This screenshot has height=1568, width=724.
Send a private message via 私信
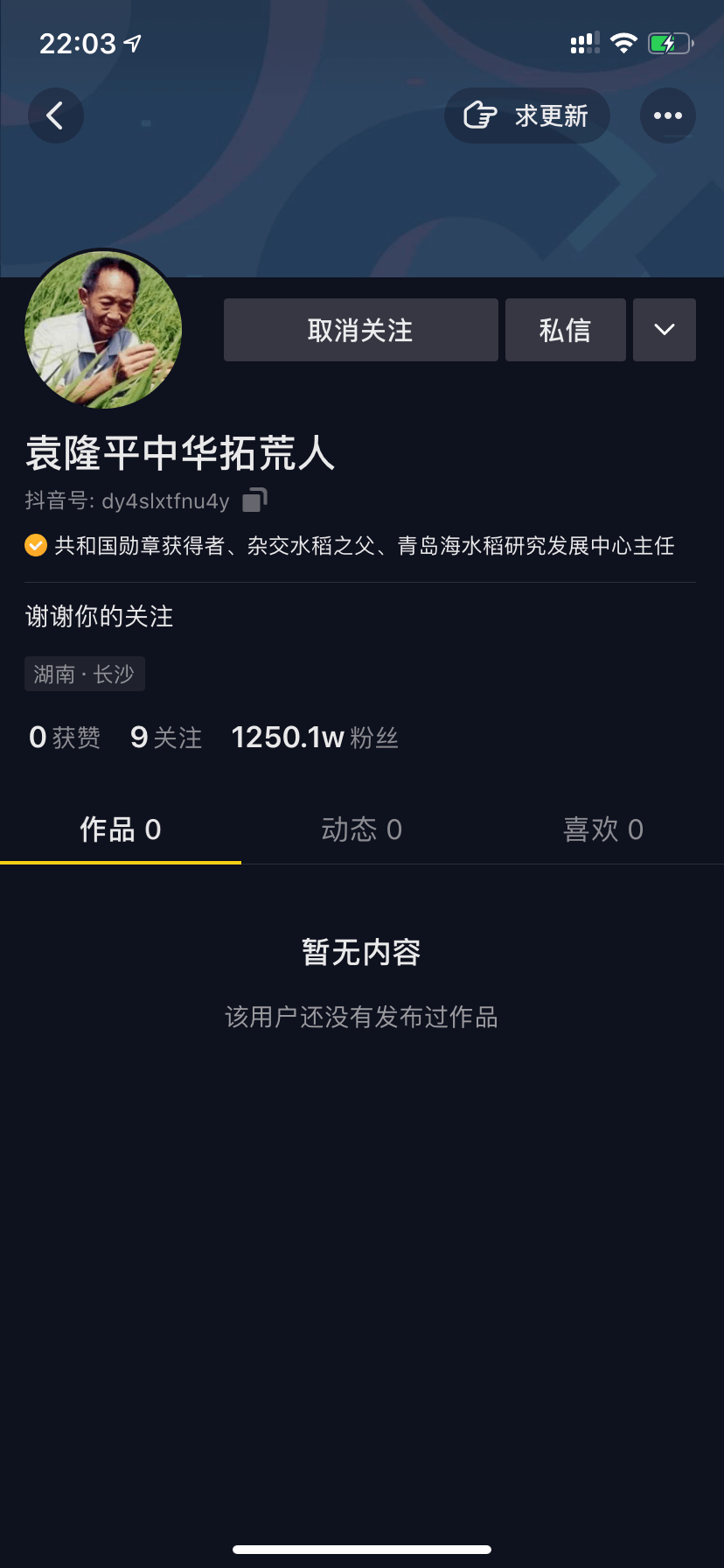pyautogui.click(x=565, y=330)
